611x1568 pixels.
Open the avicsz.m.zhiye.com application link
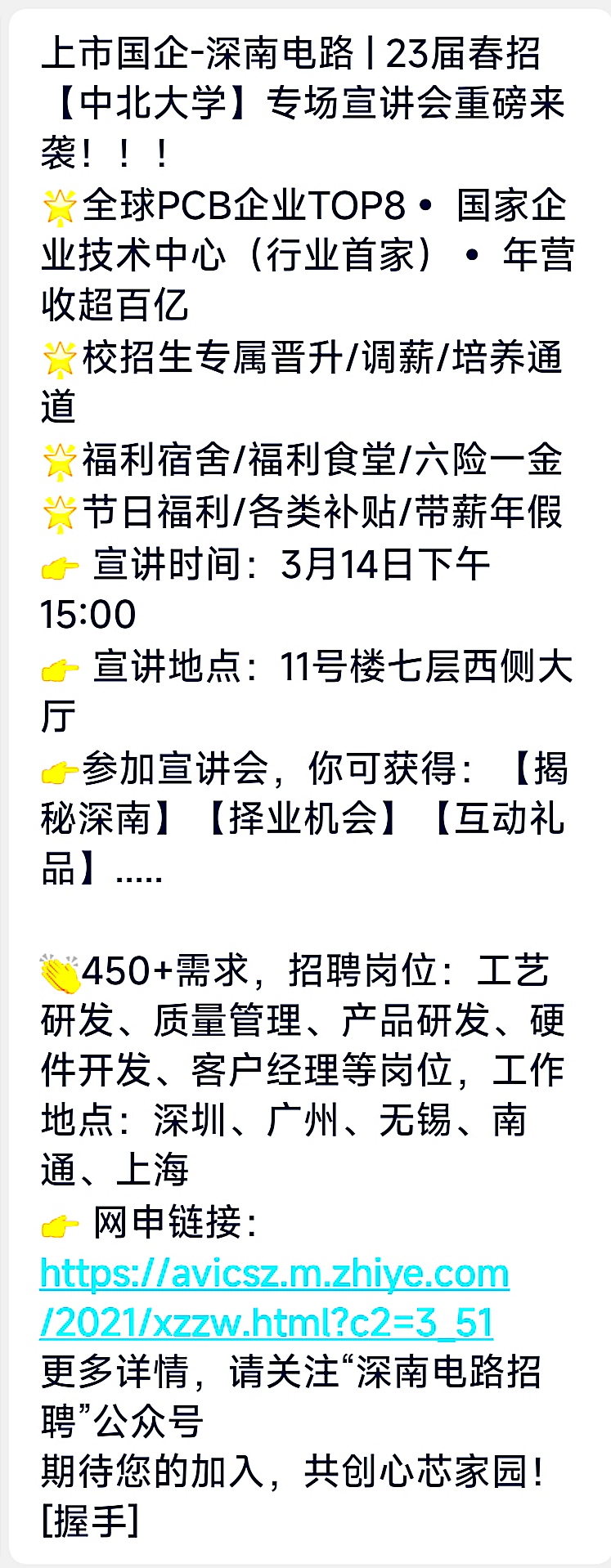click(x=274, y=1274)
